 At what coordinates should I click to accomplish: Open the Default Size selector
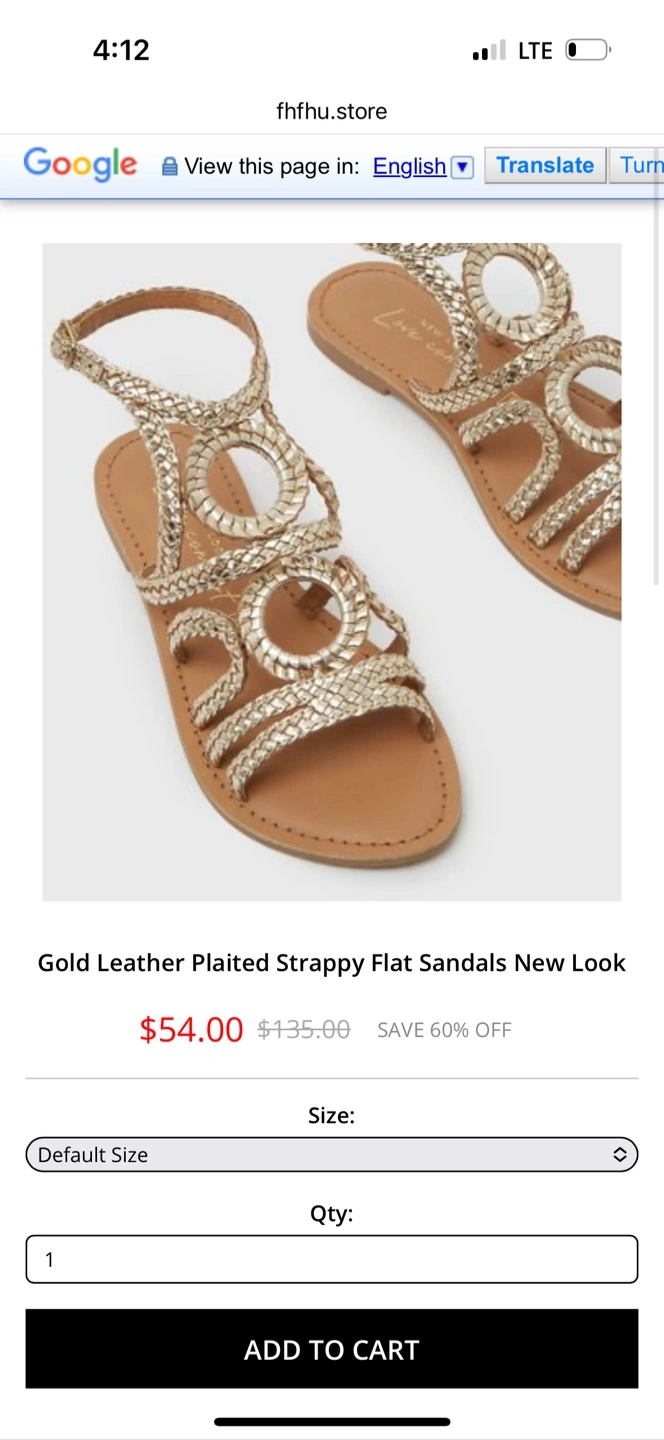[x=332, y=1155]
